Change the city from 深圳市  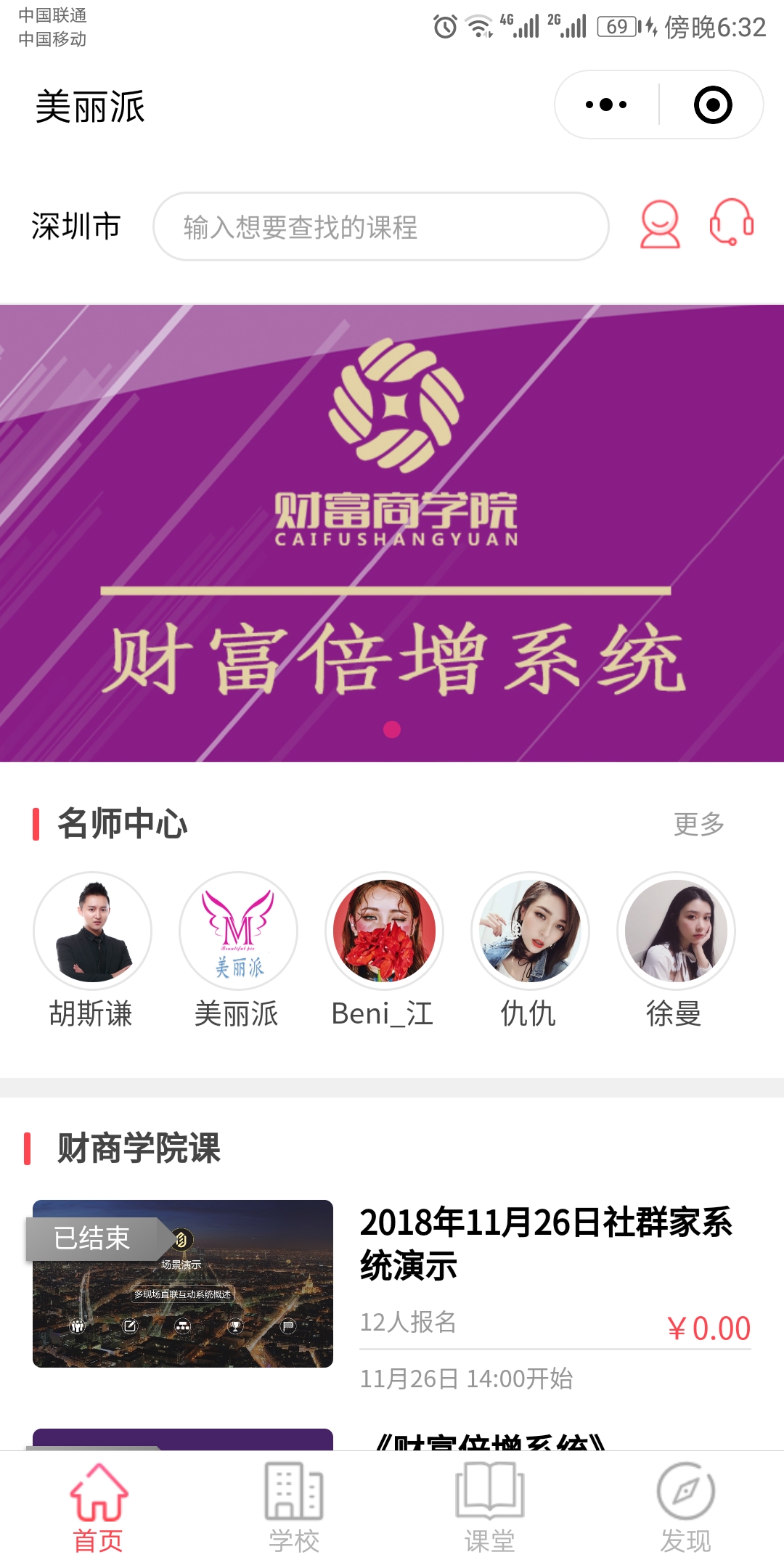click(75, 226)
